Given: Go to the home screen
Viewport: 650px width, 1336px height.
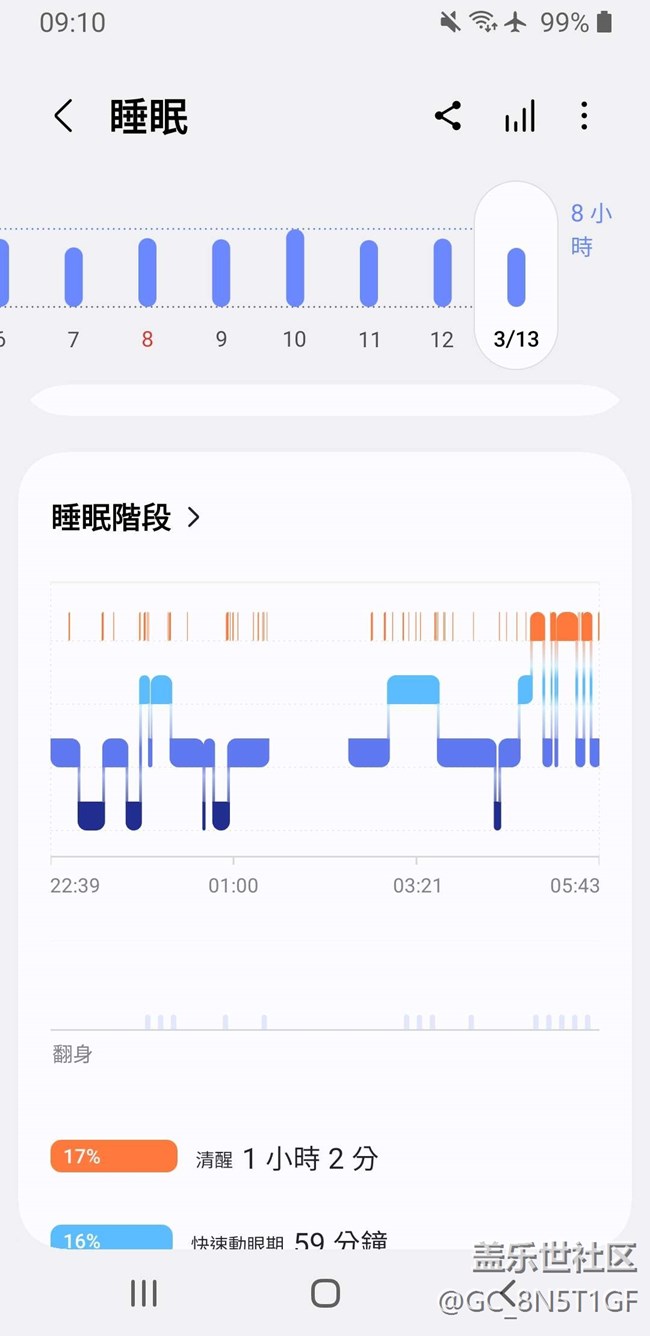Looking at the screenshot, I should [325, 1293].
